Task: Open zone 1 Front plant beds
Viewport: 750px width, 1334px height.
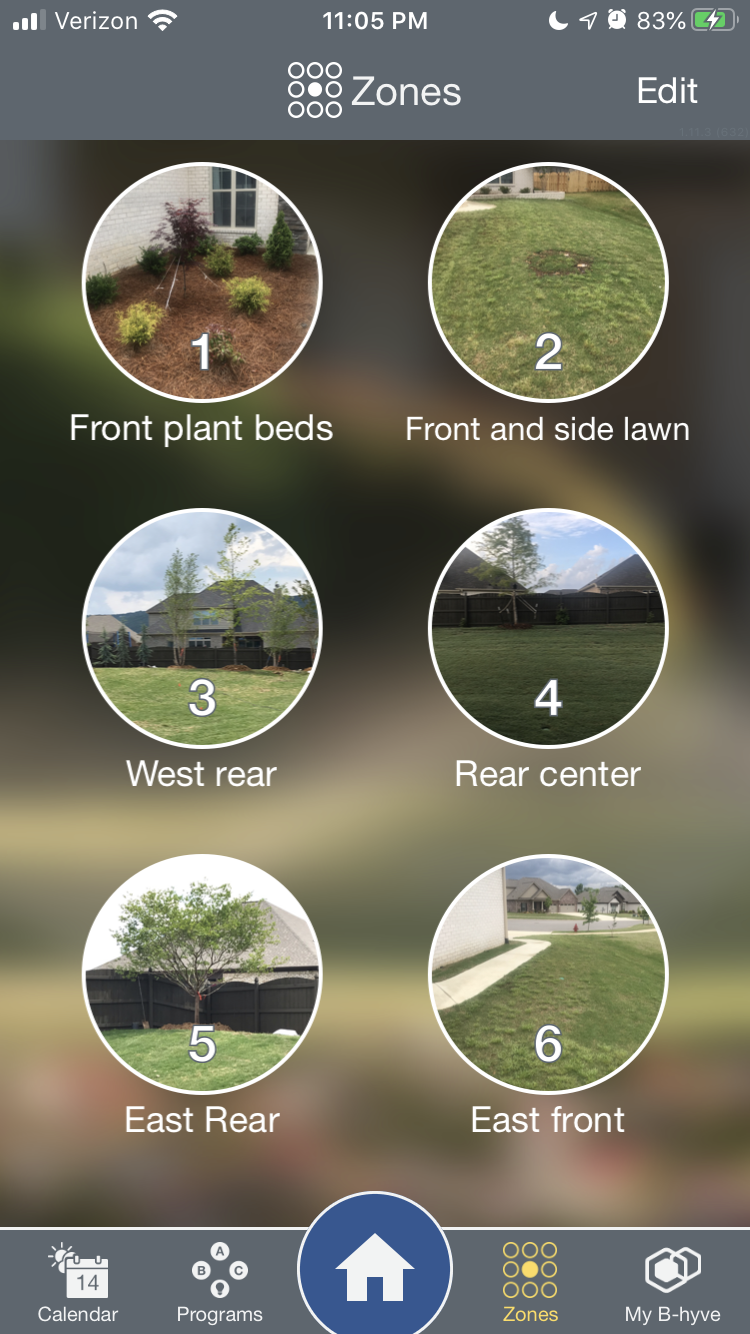Action: [x=202, y=283]
